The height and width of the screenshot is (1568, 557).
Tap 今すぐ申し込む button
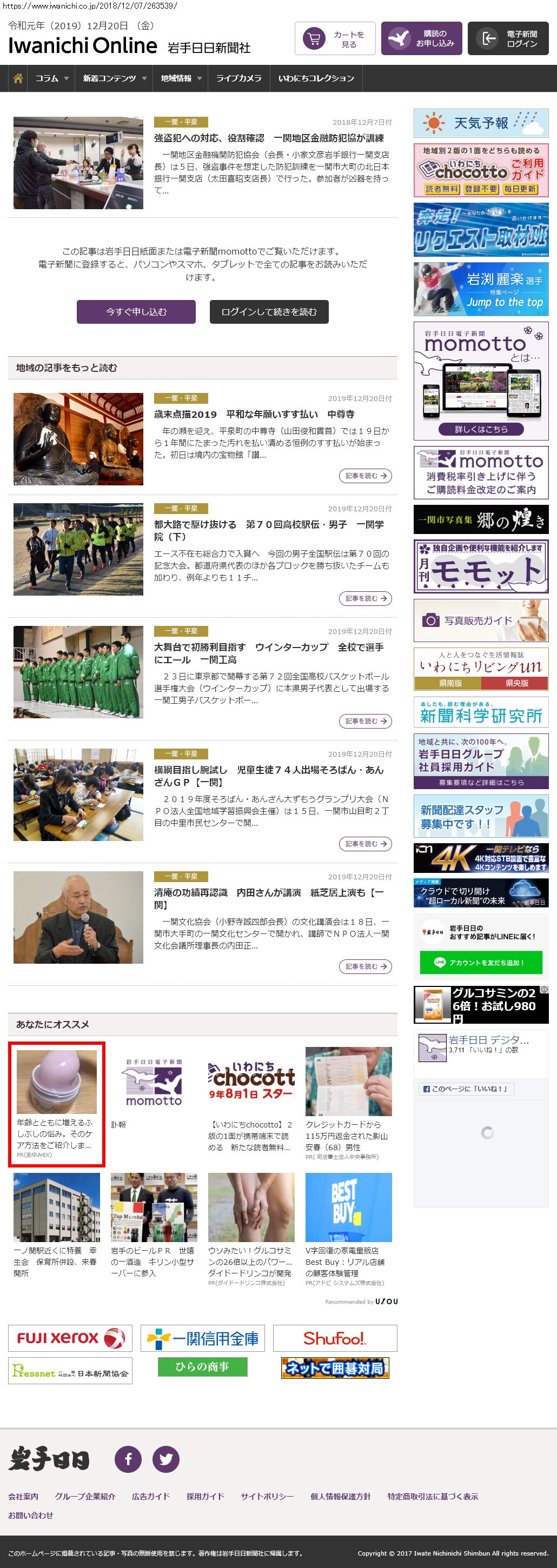click(x=136, y=312)
